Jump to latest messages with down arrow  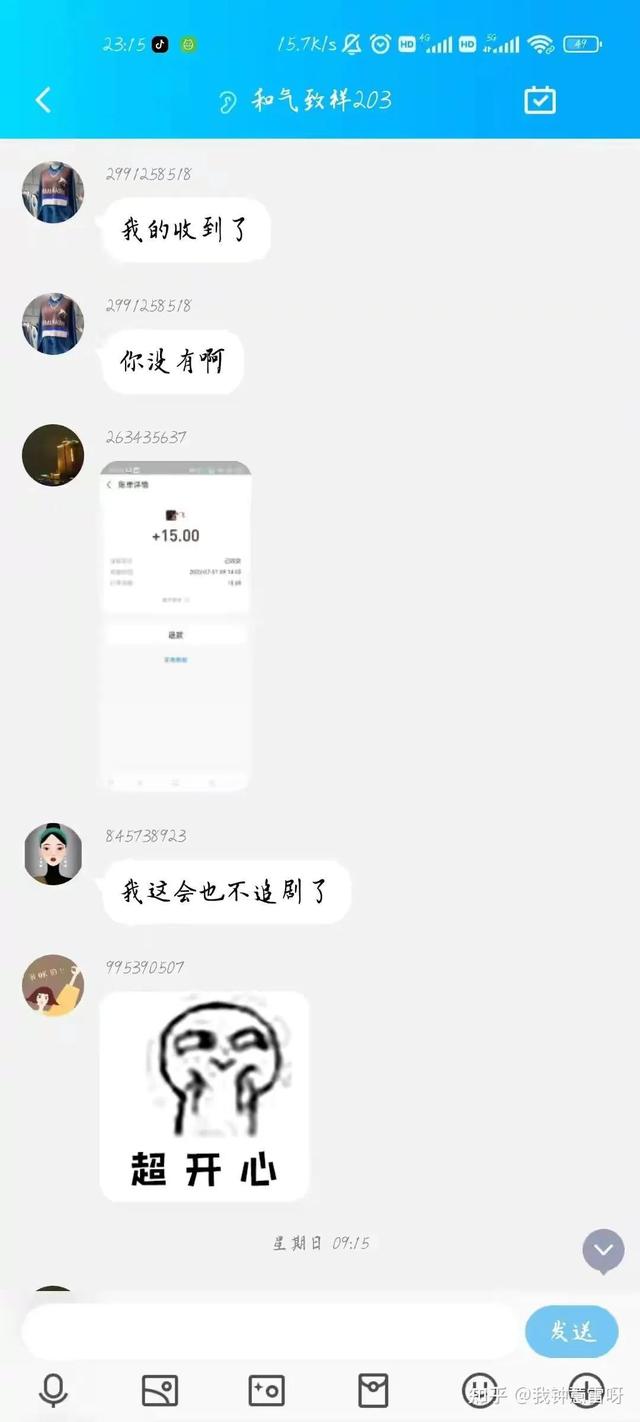click(603, 1250)
